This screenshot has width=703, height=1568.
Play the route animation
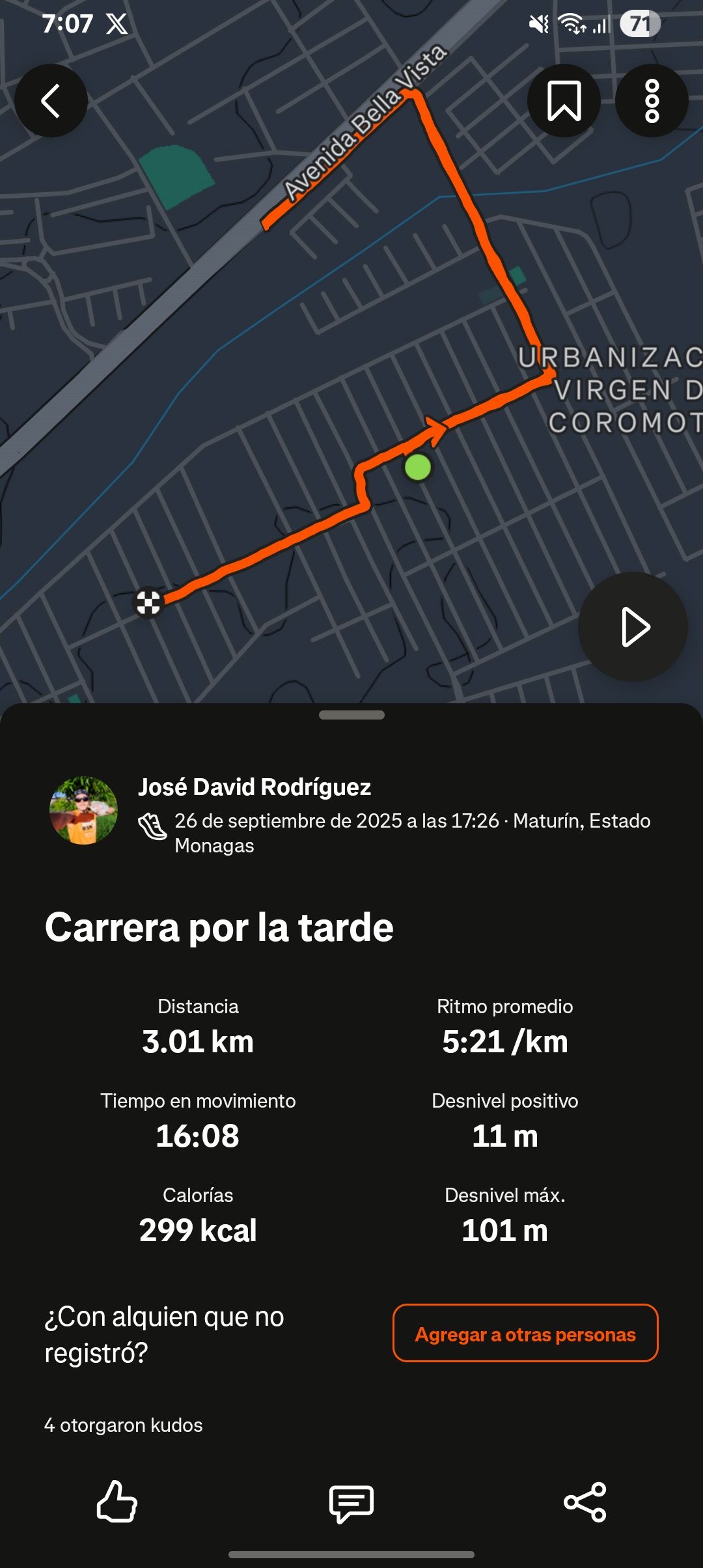pos(633,627)
